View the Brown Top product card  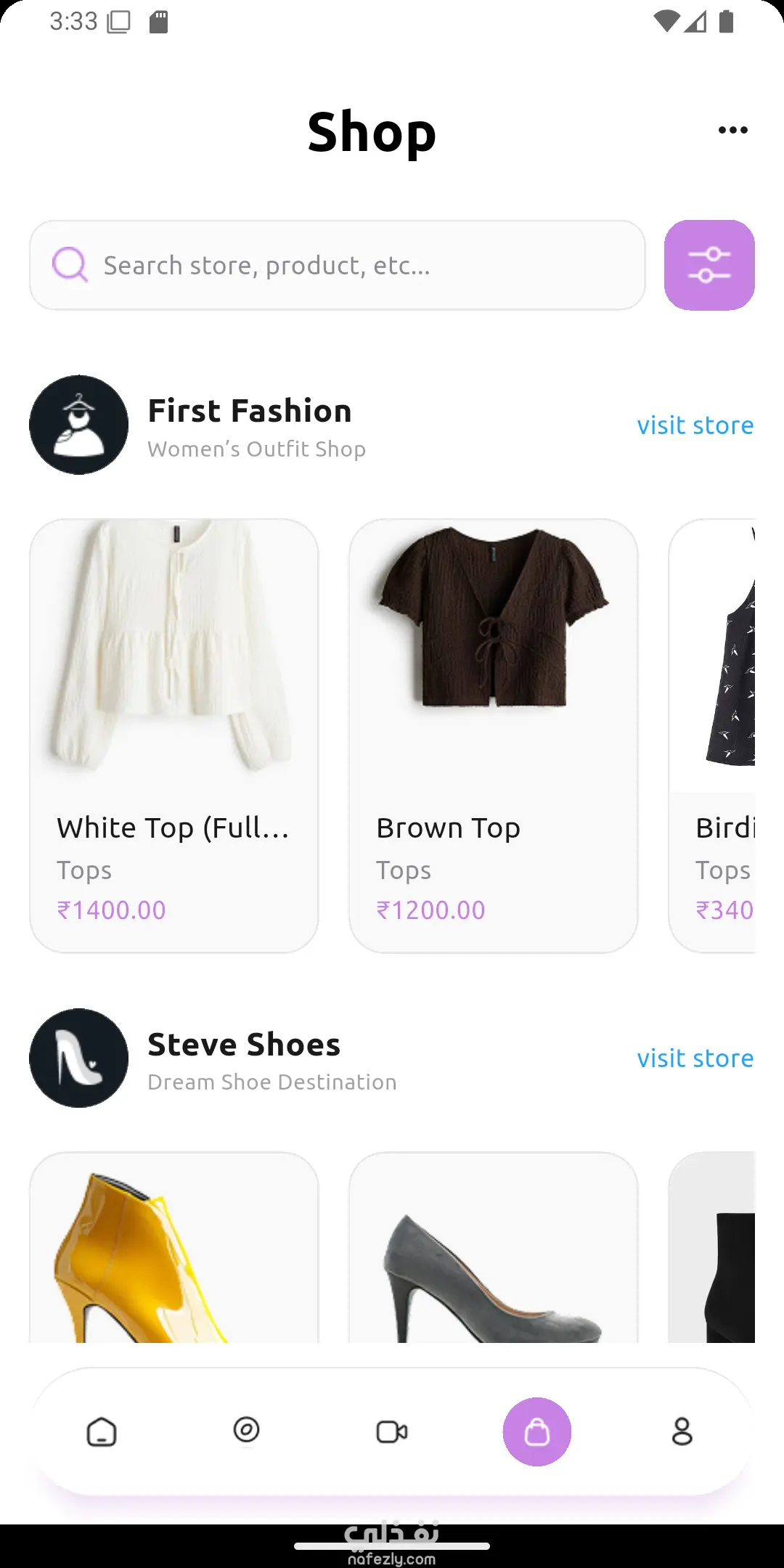point(494,735)
